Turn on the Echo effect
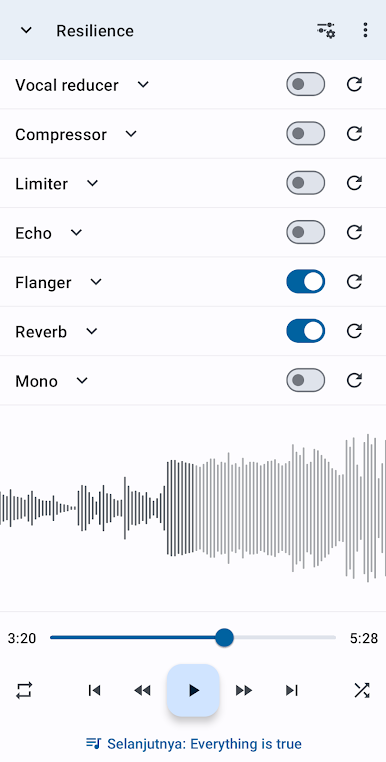 coord(305,232)
